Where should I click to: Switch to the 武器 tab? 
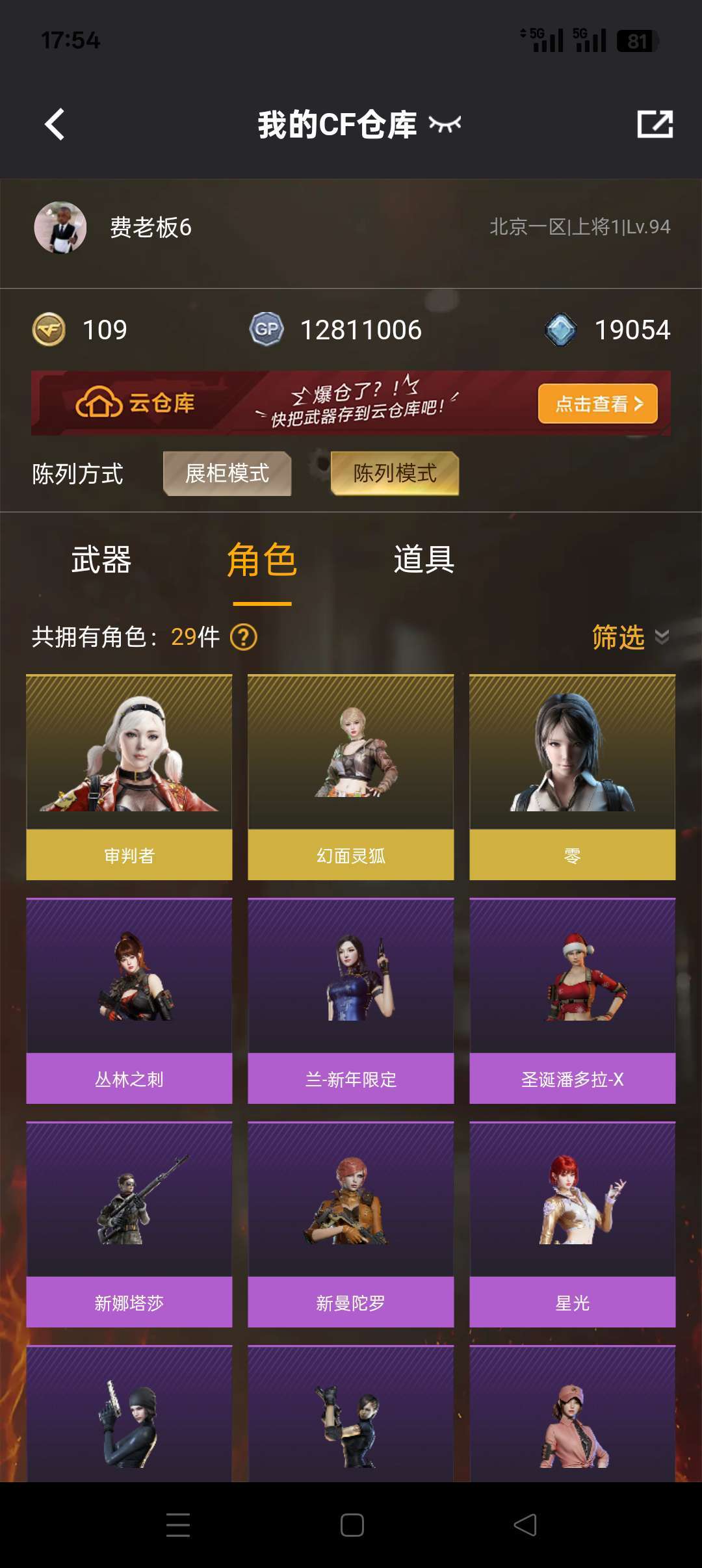[101, 560]
